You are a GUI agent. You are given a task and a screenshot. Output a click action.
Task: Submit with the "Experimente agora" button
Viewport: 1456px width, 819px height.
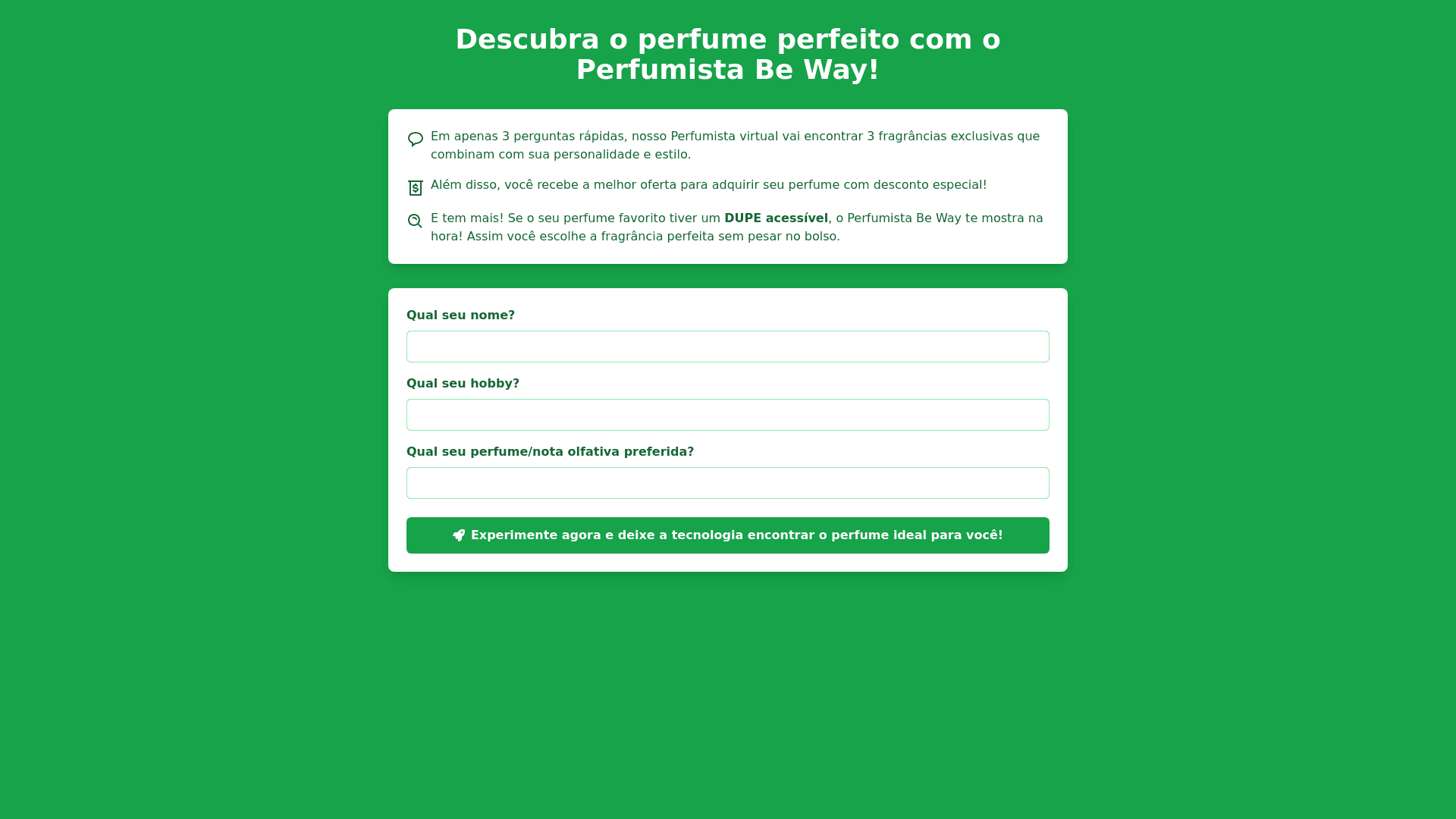728,535
